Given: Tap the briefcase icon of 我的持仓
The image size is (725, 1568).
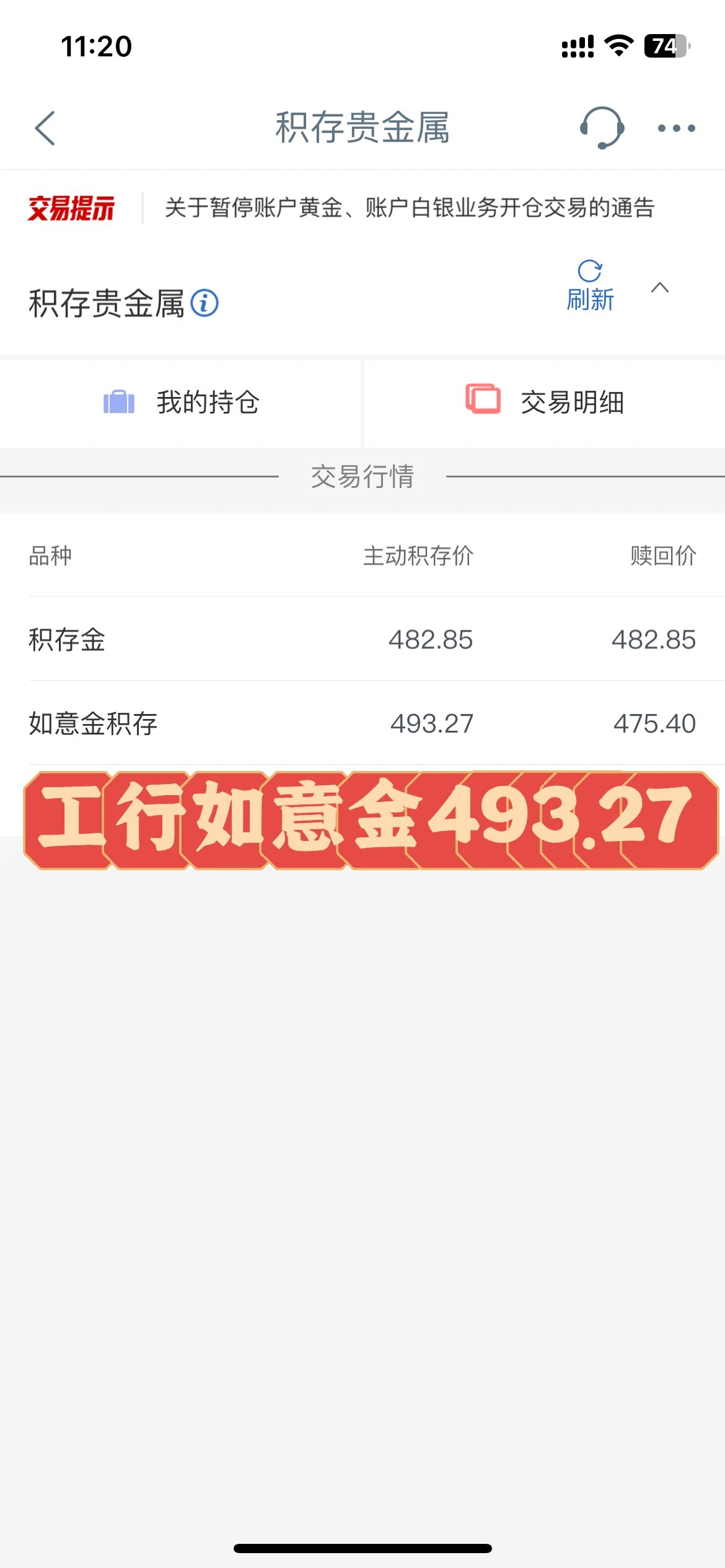Looking at the screenshot, I should (119, 403).
